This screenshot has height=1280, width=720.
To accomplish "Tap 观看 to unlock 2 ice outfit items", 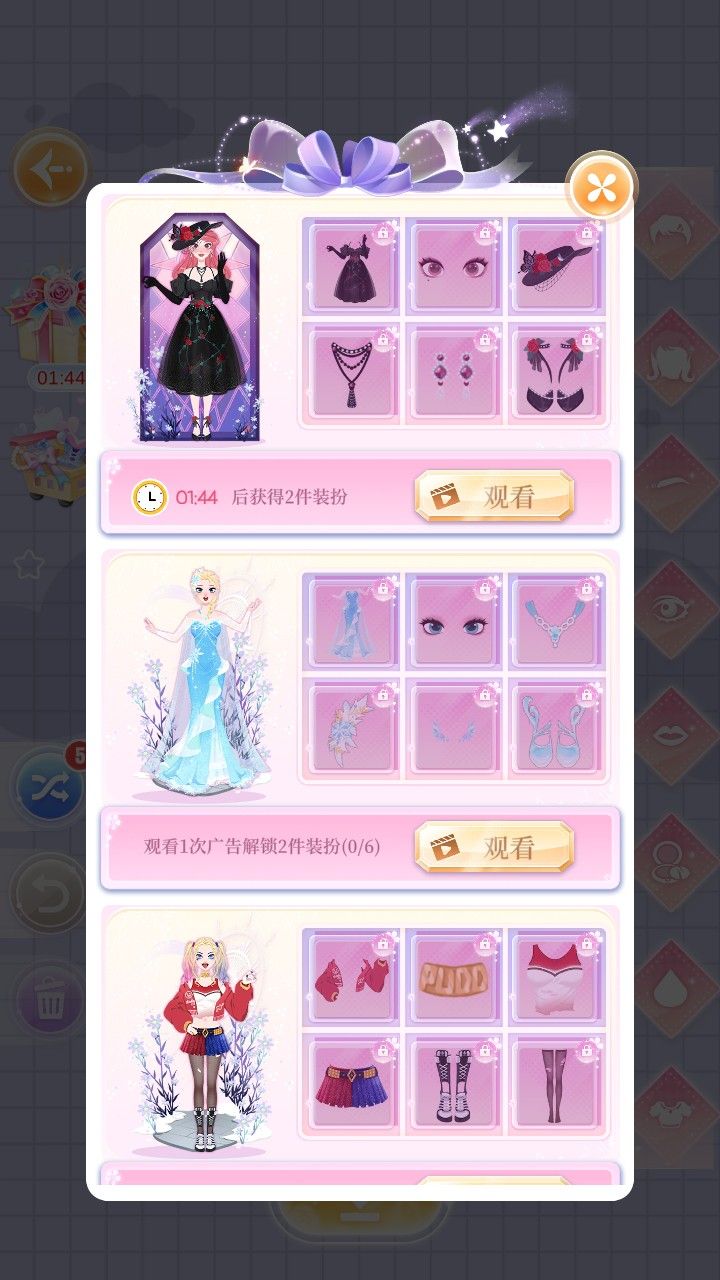I will [x=494, y=848].
